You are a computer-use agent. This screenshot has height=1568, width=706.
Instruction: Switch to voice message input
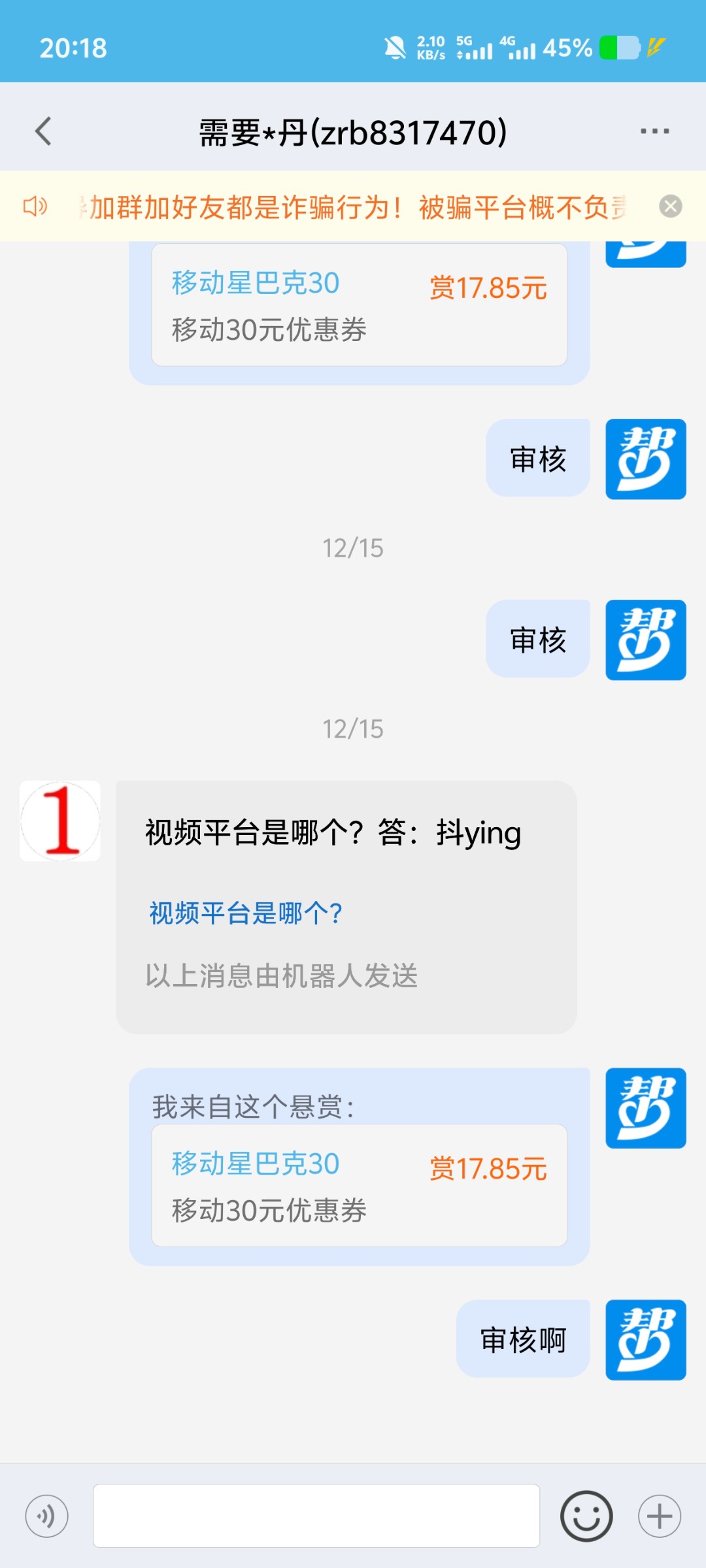tap(46, 1516)
